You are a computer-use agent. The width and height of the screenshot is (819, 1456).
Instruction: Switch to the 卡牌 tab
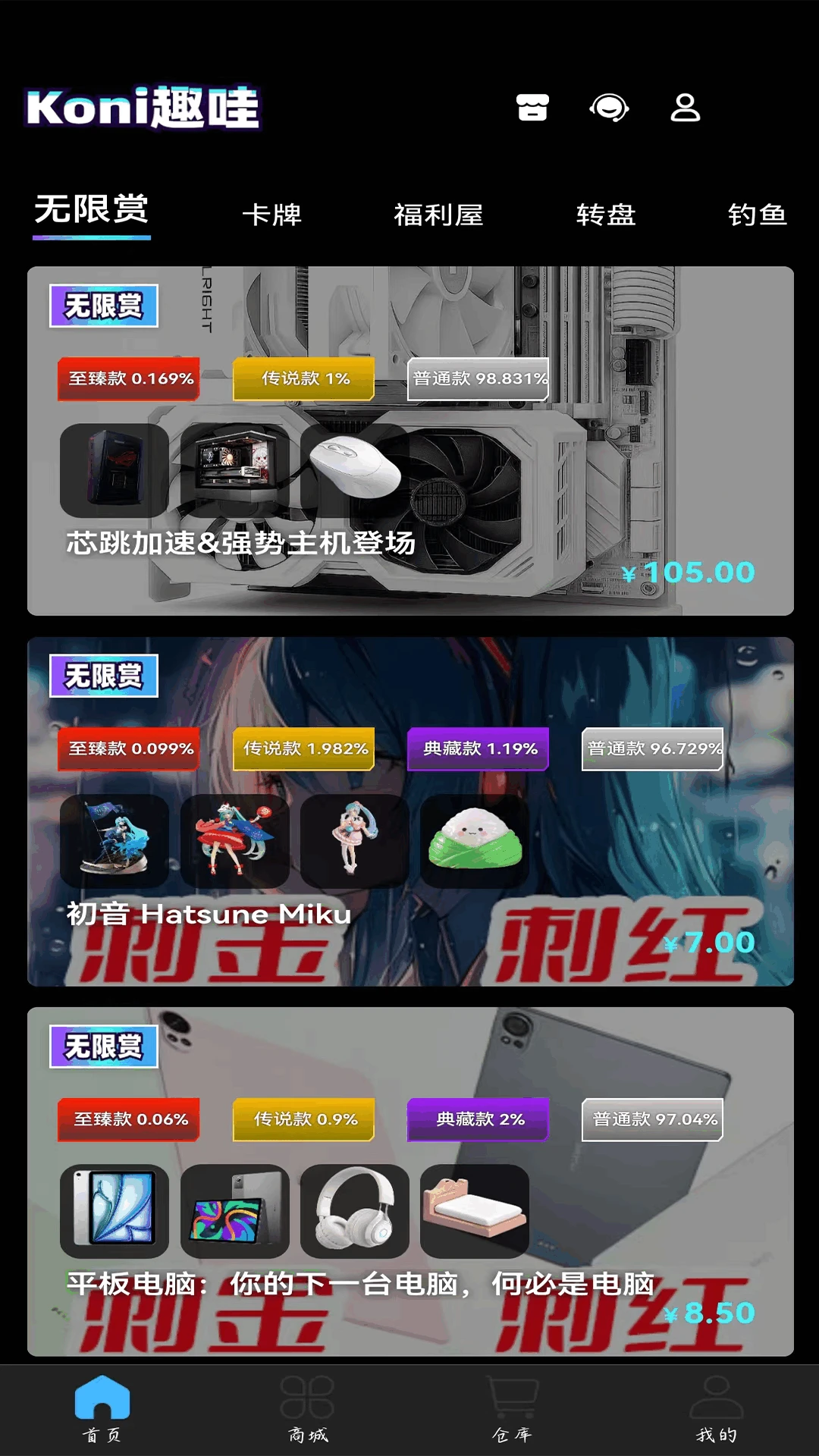tap(275, 215)
